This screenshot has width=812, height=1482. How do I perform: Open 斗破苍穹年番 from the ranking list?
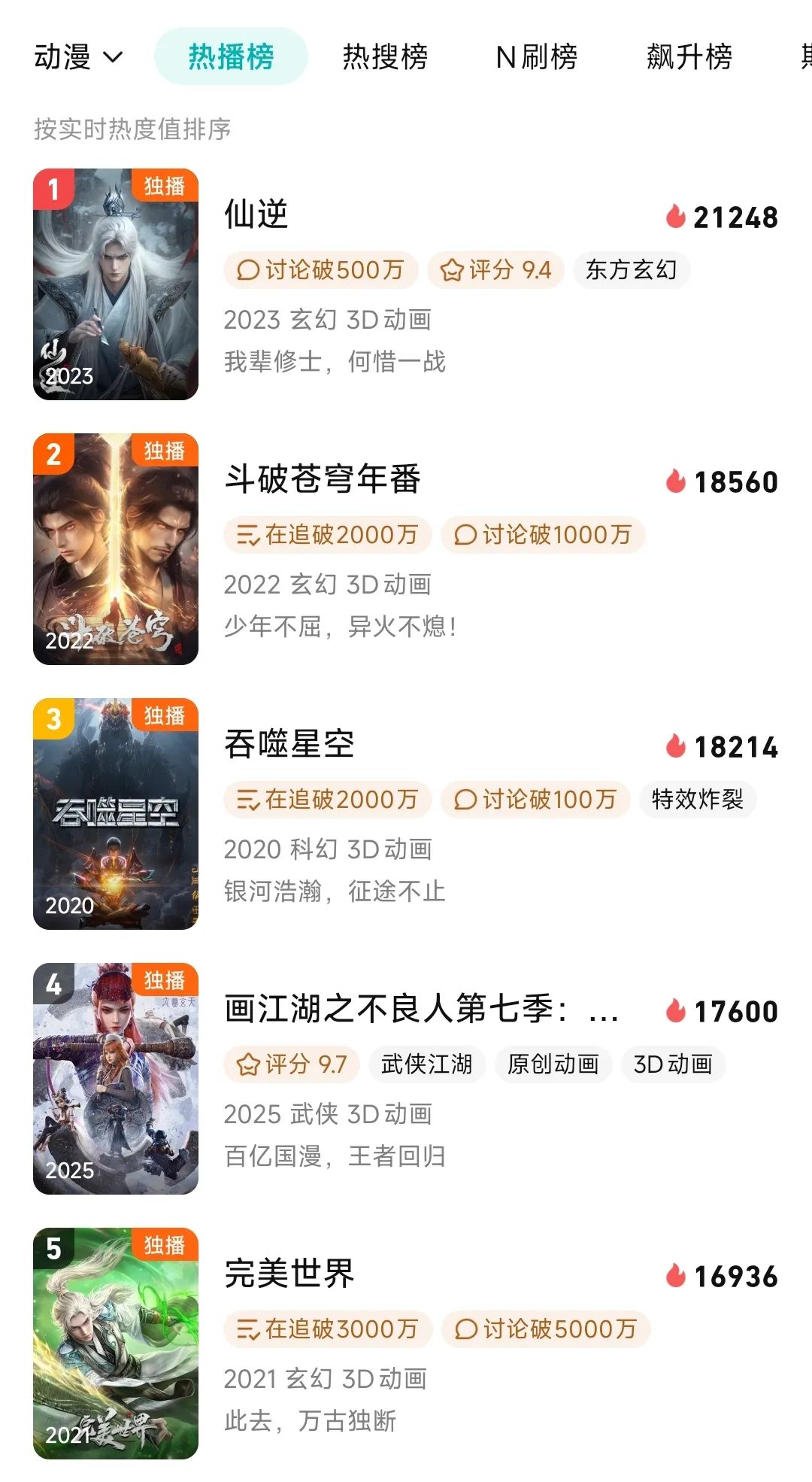tap(323, 479)
